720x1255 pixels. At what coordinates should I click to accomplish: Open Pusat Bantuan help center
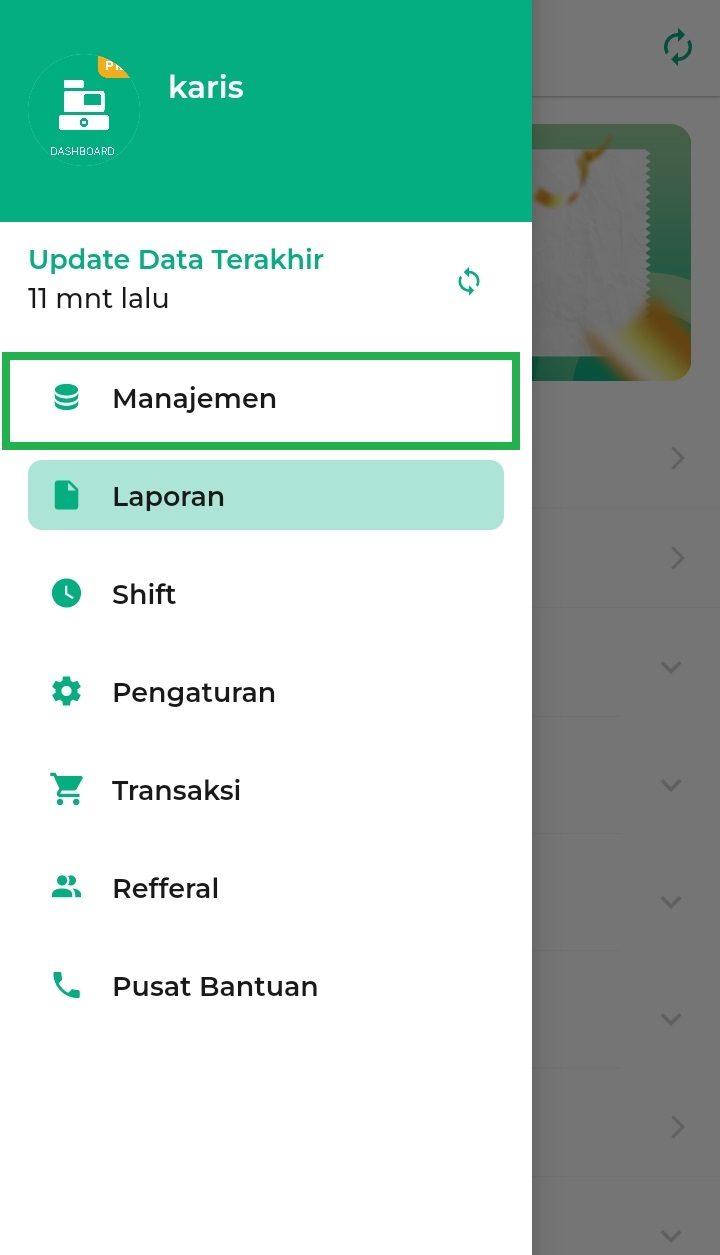pos(265,986)
